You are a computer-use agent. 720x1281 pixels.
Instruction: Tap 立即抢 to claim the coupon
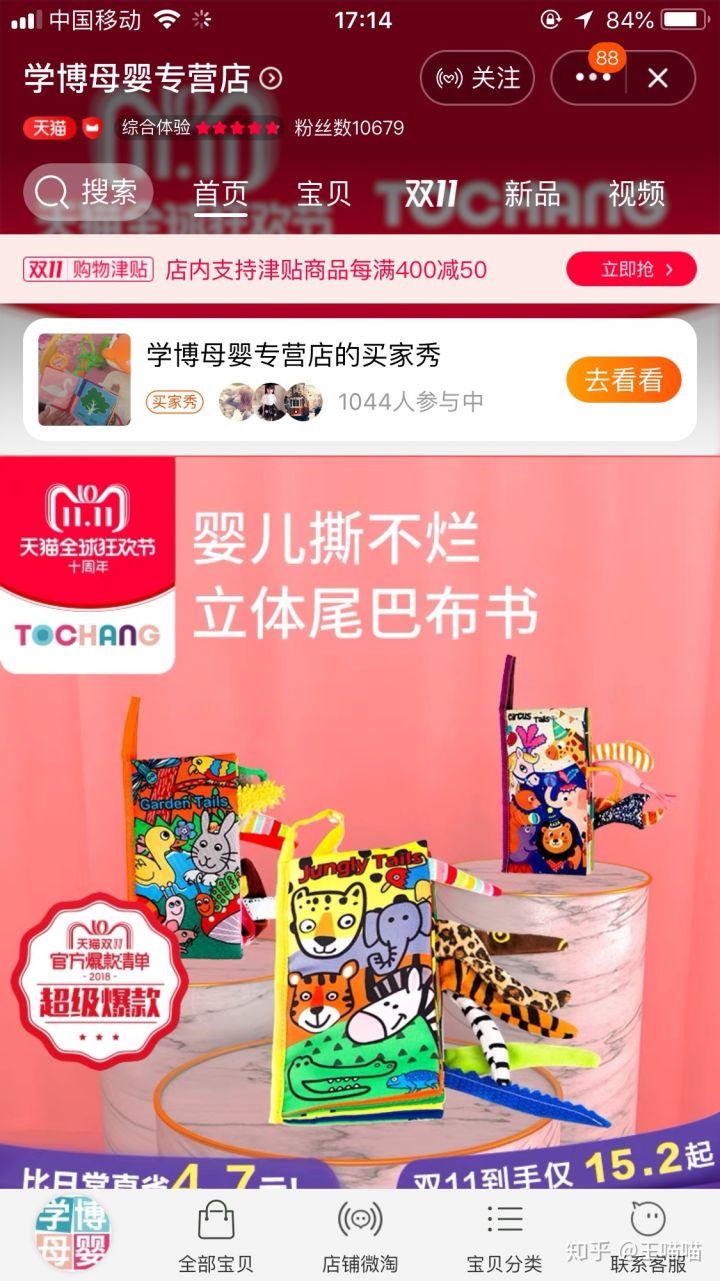pyautogui.click(x=631, y=269)
